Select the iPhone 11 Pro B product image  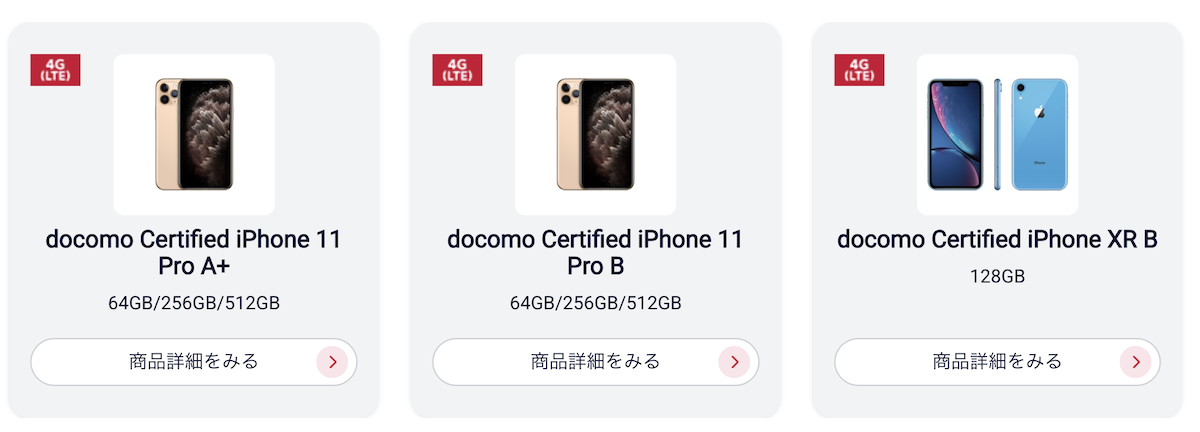click(596, 134)
